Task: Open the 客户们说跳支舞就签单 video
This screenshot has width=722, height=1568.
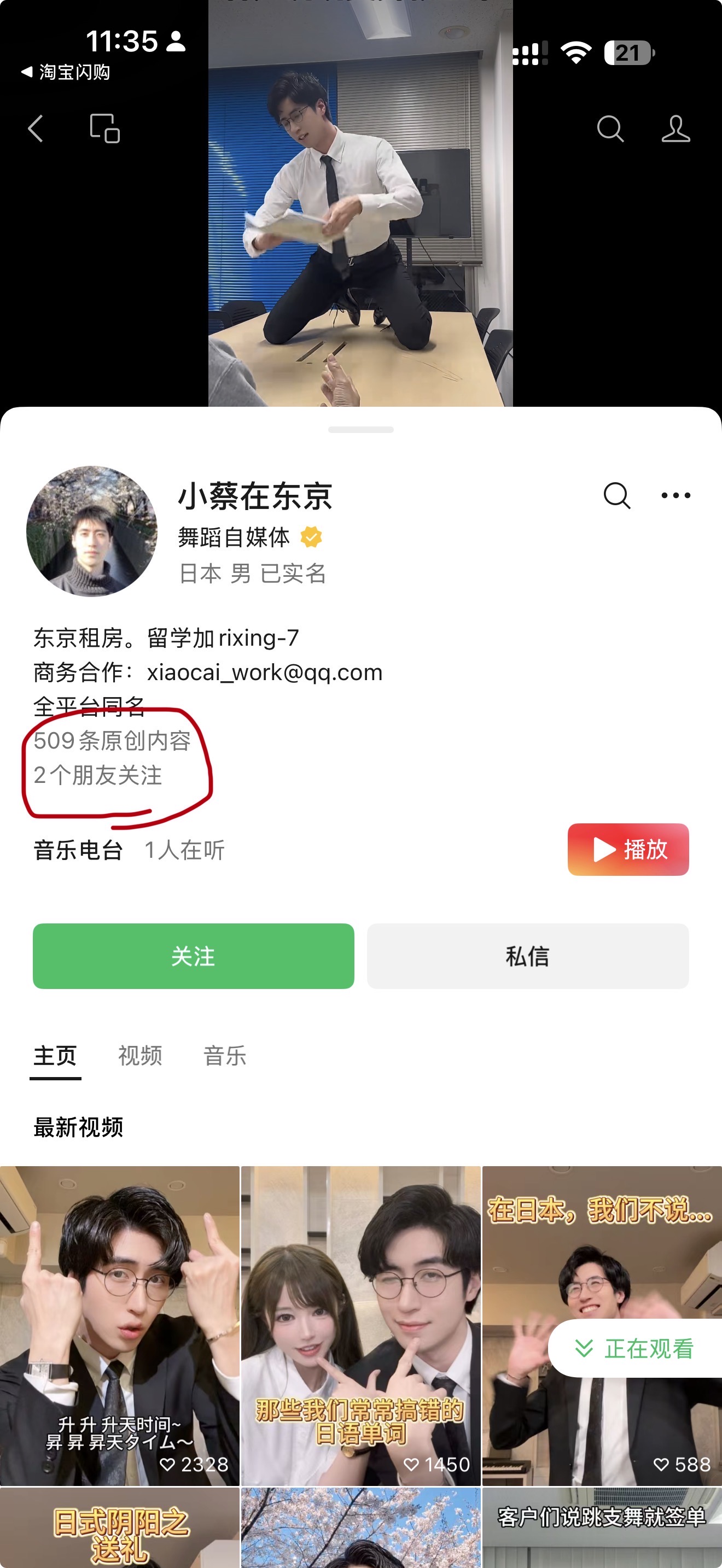Action: click(602, 1528)
